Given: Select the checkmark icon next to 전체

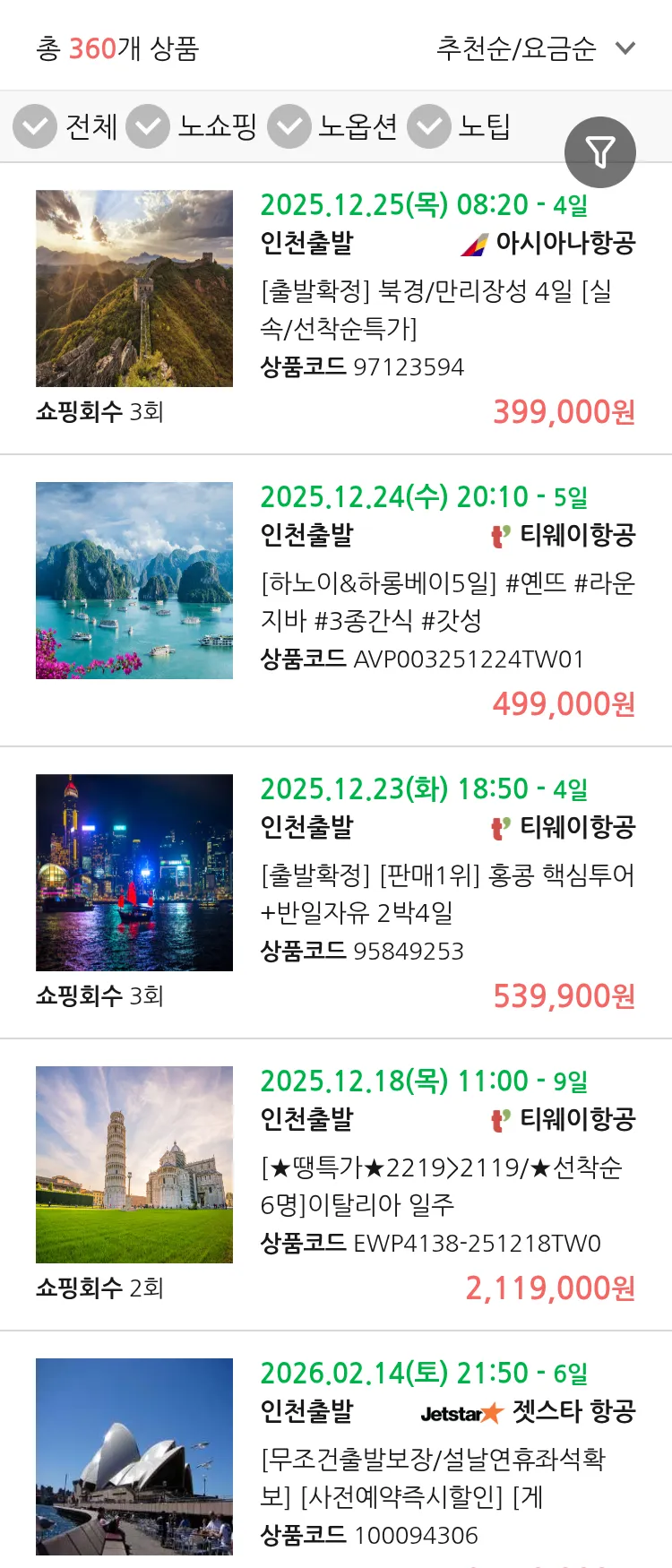Looking at the screenshot, I should coord(34,126).
